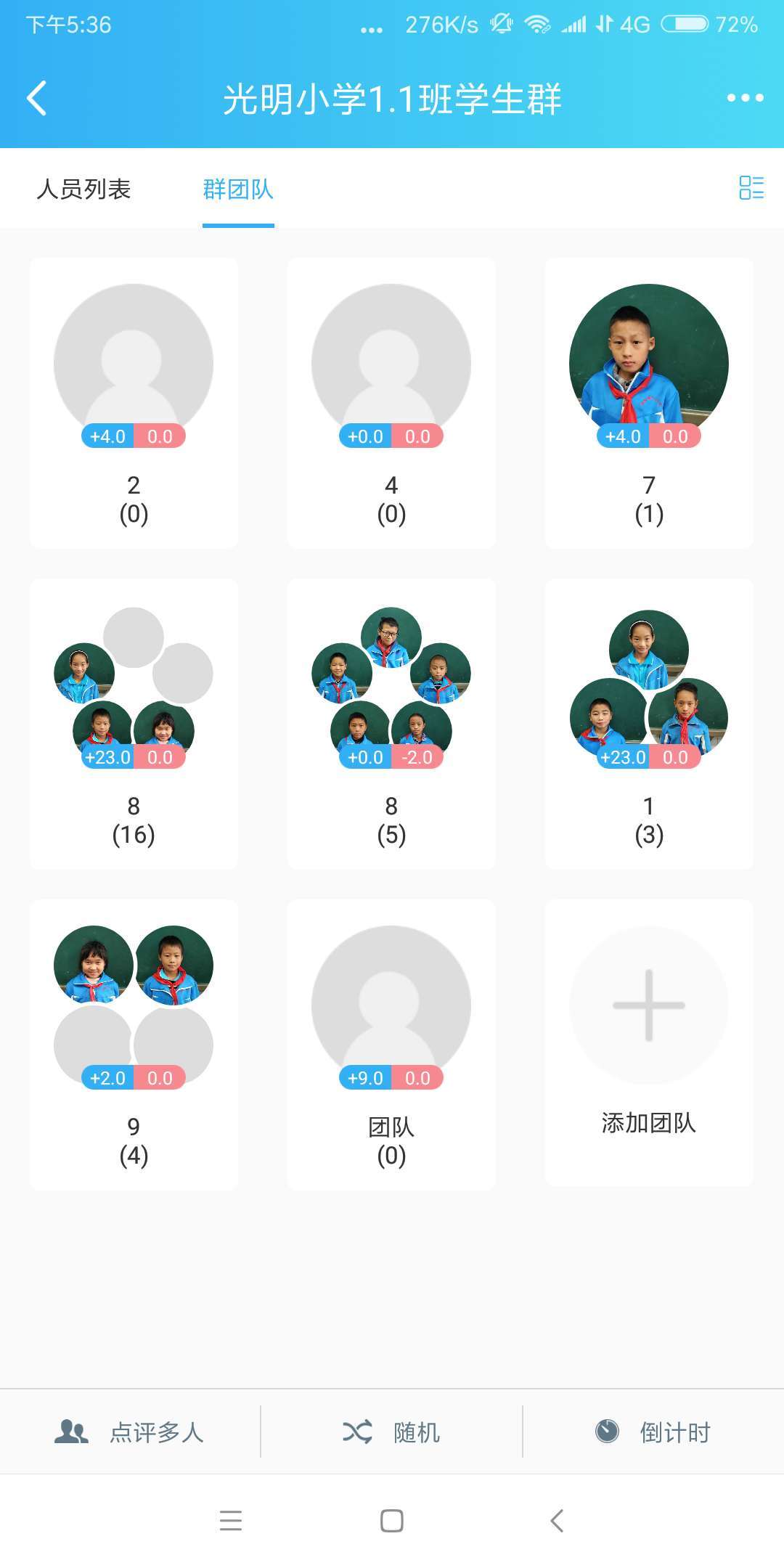Image resolution: width=784 pixels, height=1568 pixels.
Task: Go back using the header arrow
Action: point(36,98)
